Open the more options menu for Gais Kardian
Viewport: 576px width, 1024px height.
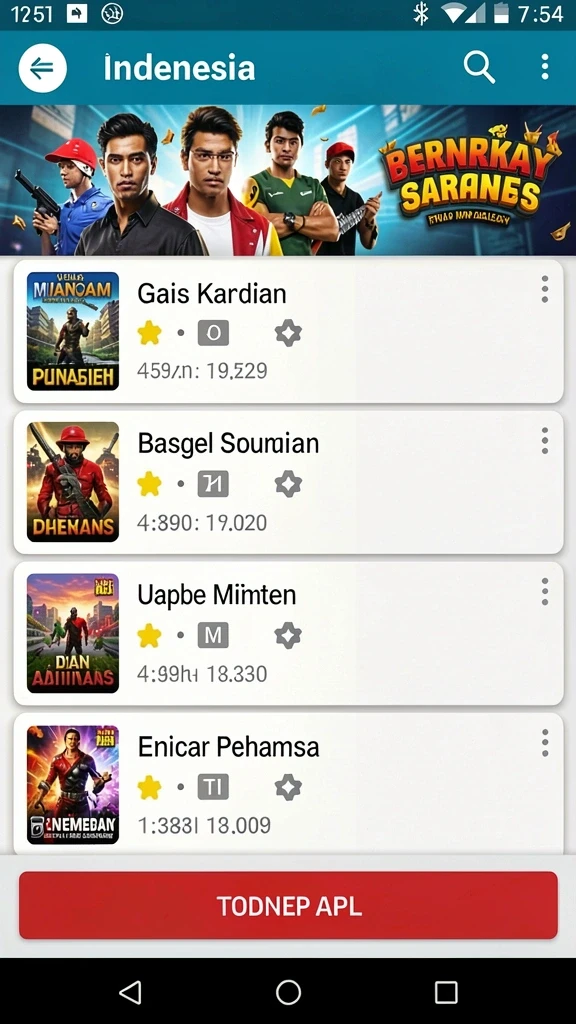(544, 289)
